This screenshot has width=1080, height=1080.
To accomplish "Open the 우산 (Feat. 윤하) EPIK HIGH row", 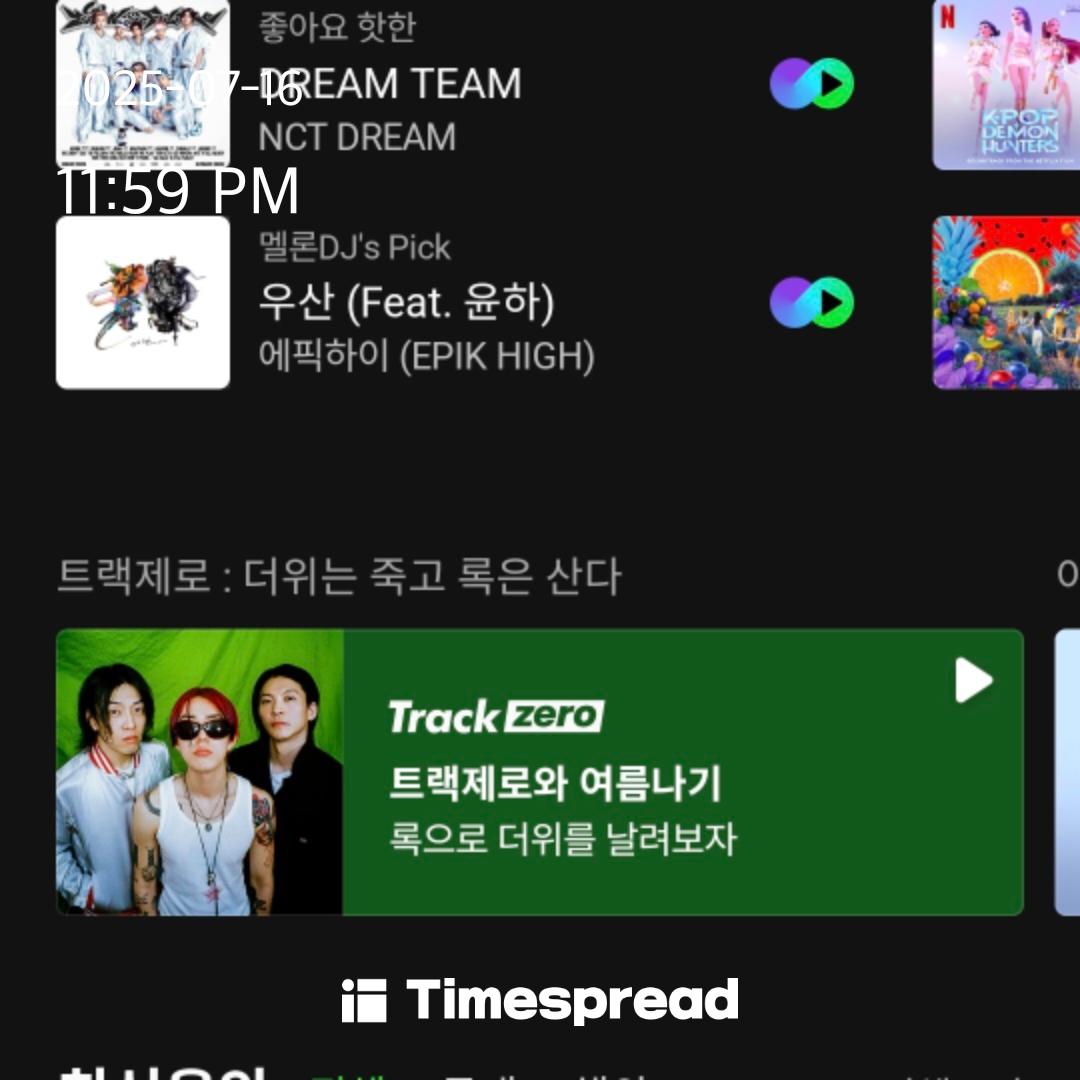I will 420,303.
